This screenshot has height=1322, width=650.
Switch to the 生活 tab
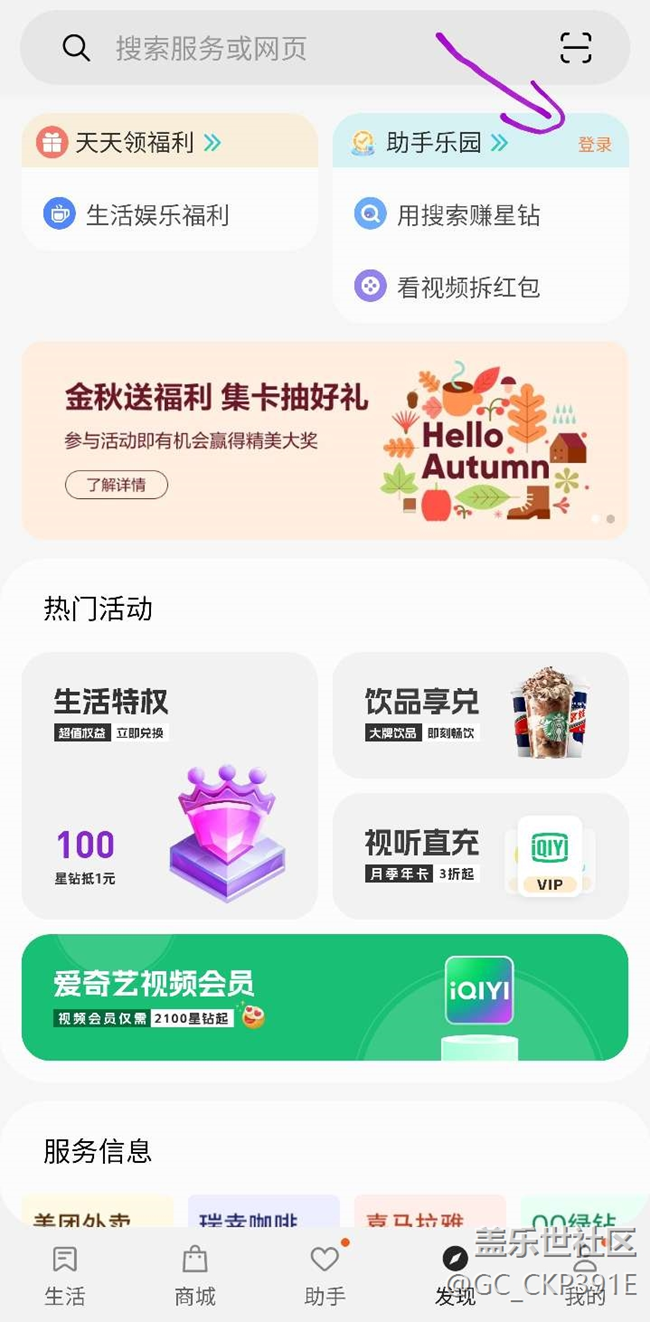[65, 1276]
